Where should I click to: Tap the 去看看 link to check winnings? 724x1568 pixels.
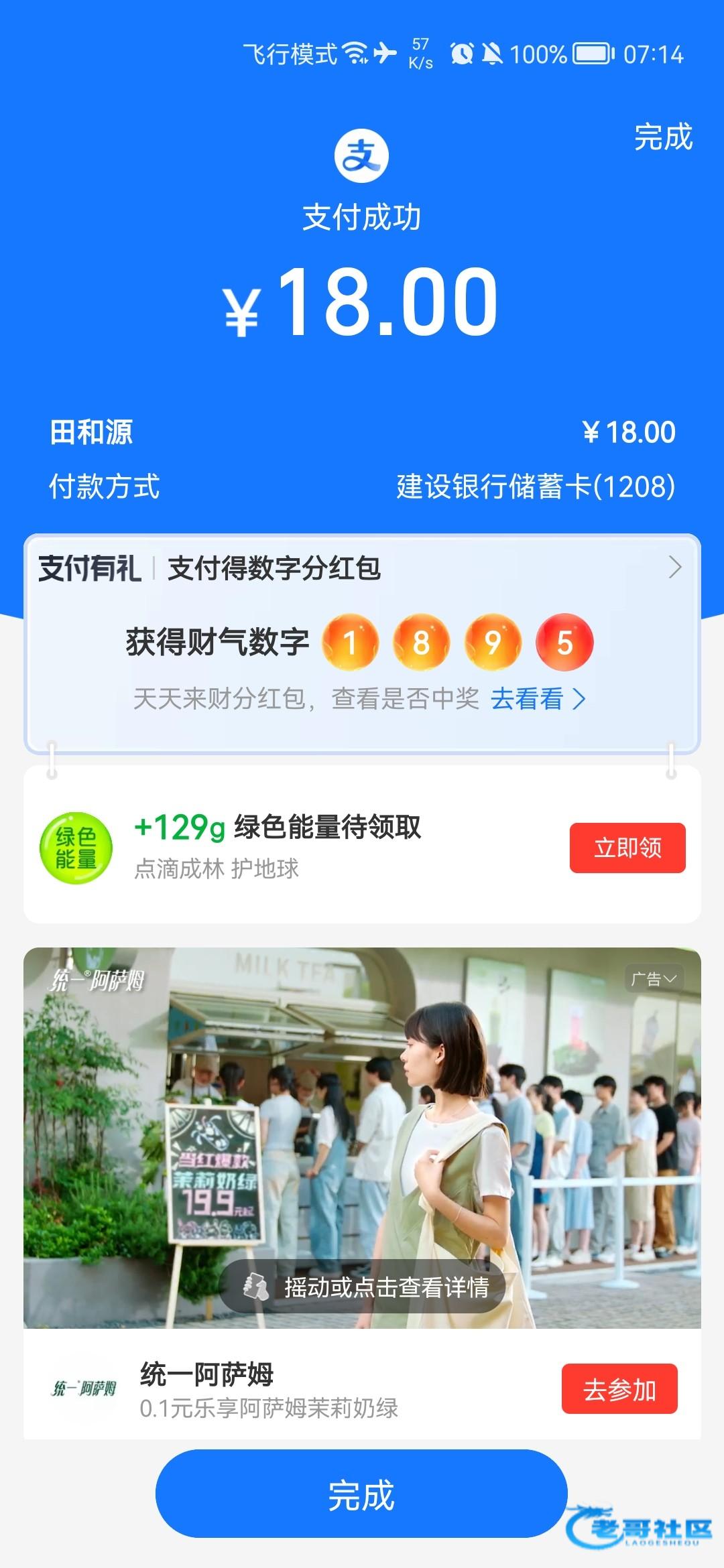(x=538, y=699)
